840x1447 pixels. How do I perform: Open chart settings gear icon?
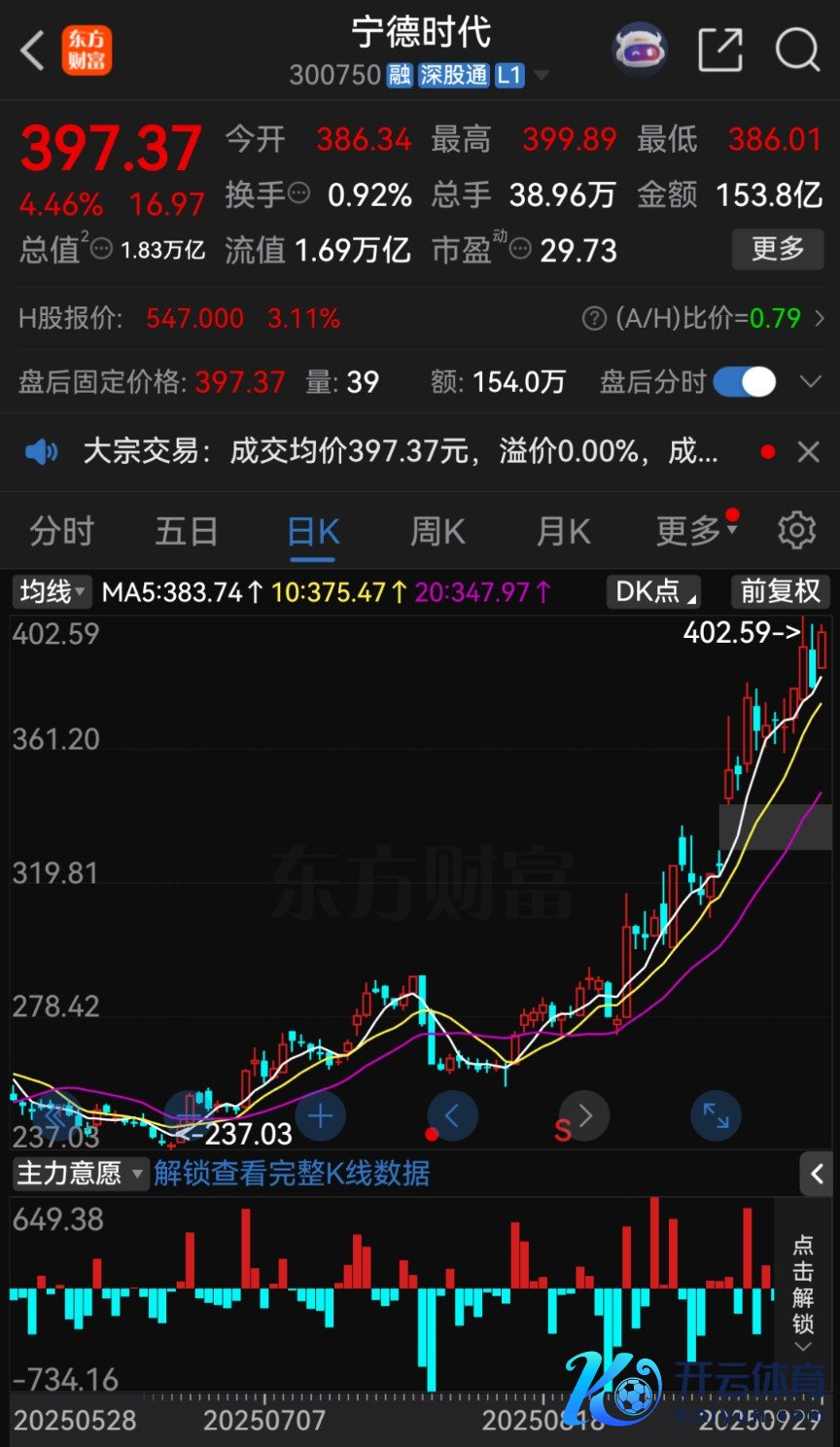796,531
